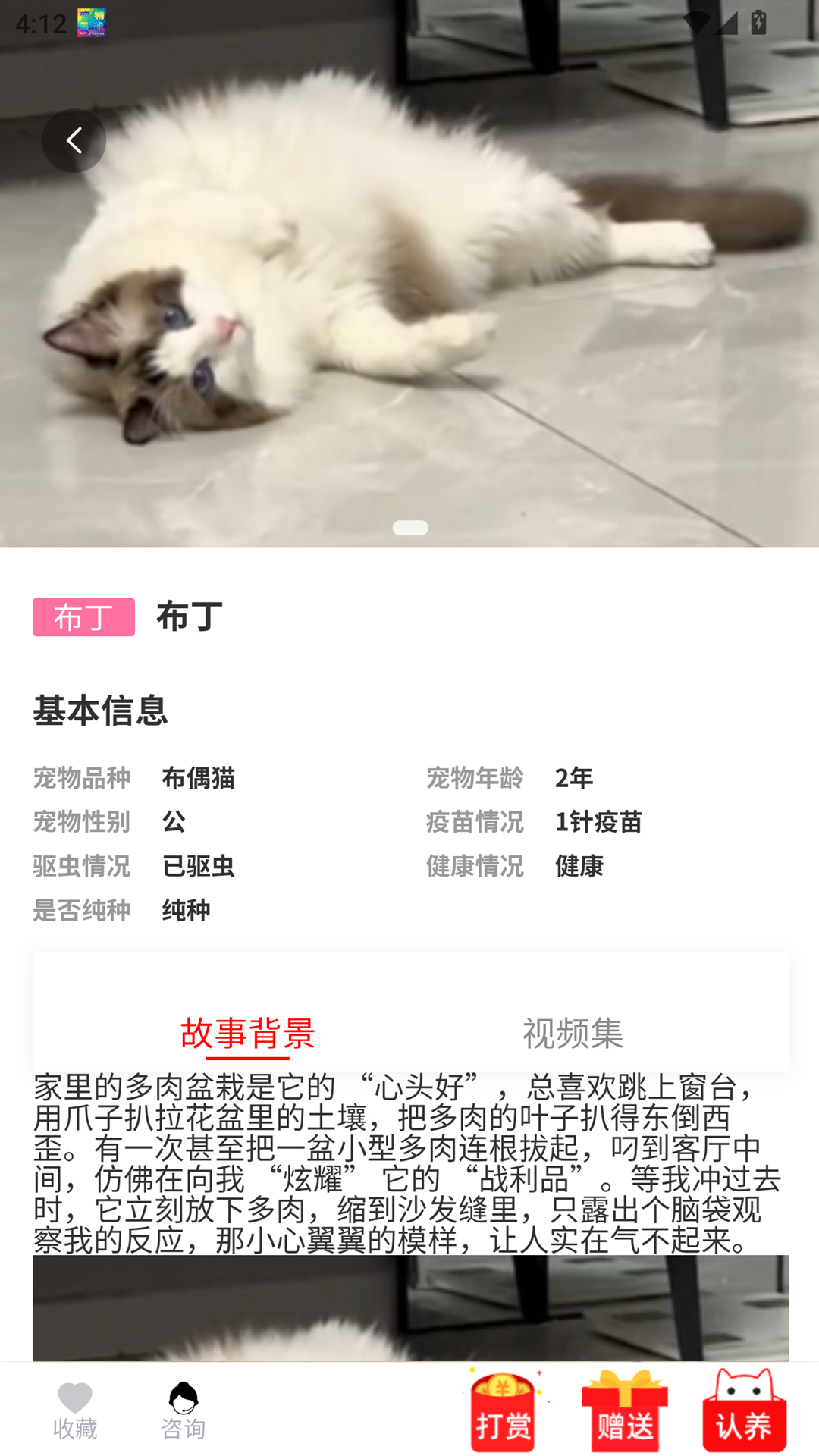This screenshot has height=1456, width=819.
Task: Tap the 2年 pet age value
Action: click(573, 778)
